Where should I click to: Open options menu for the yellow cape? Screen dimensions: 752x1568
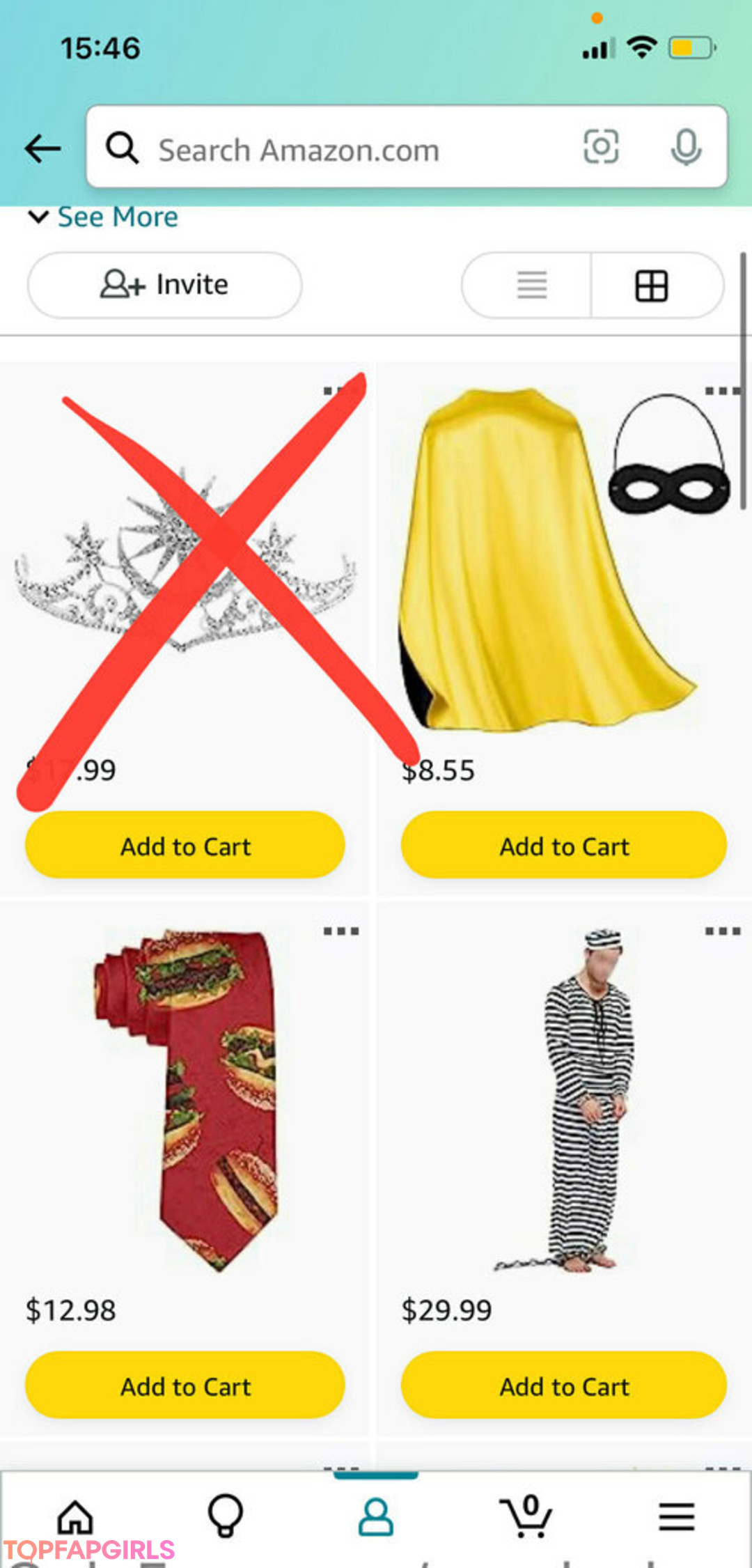pos(722,391)
